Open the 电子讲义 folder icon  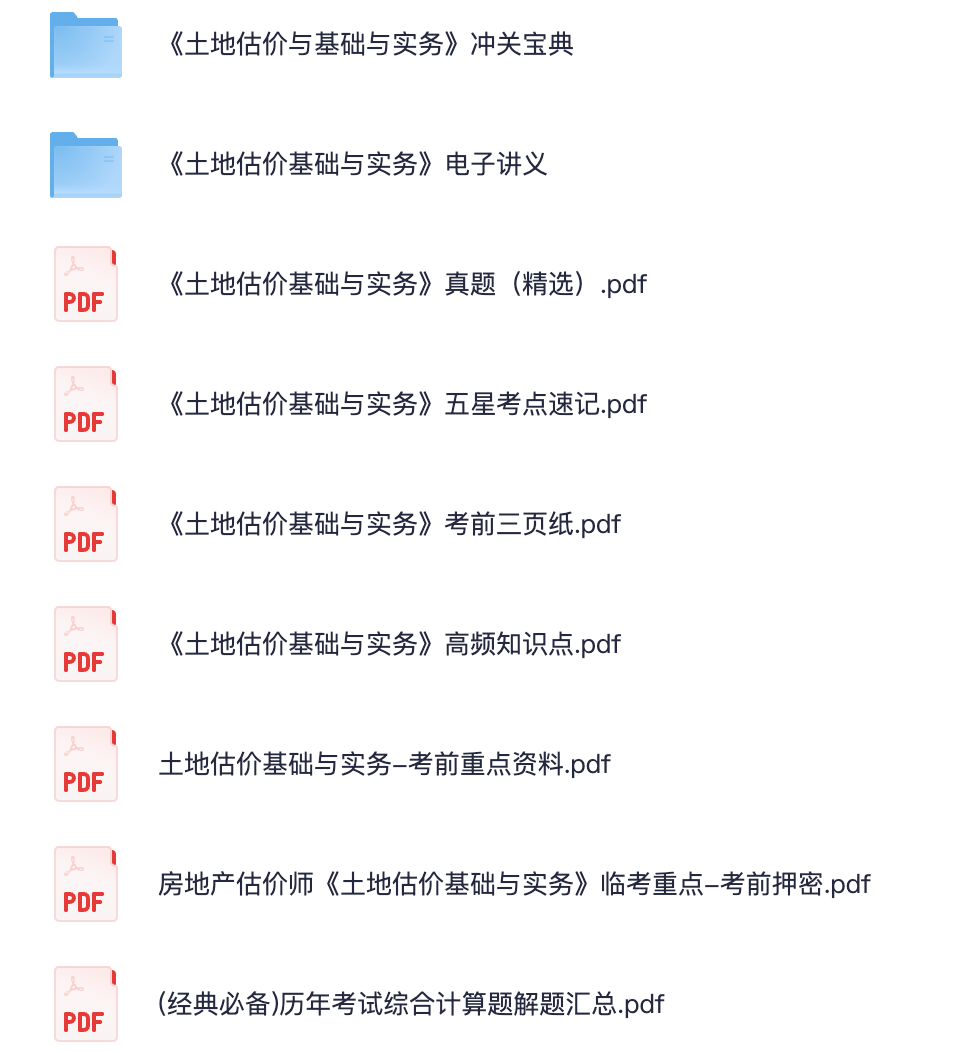85,164
